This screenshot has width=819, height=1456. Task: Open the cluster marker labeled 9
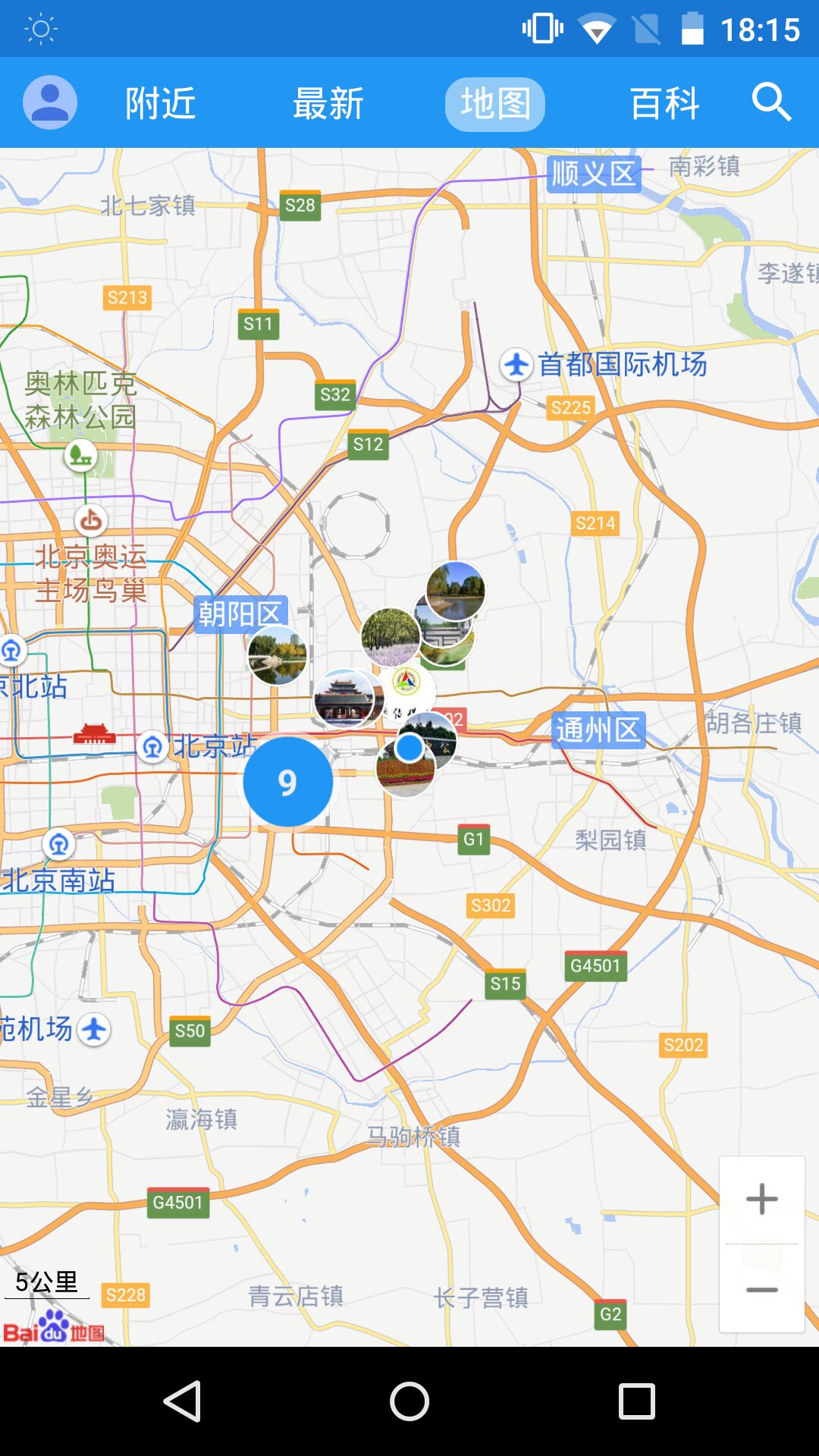point(287,782)
